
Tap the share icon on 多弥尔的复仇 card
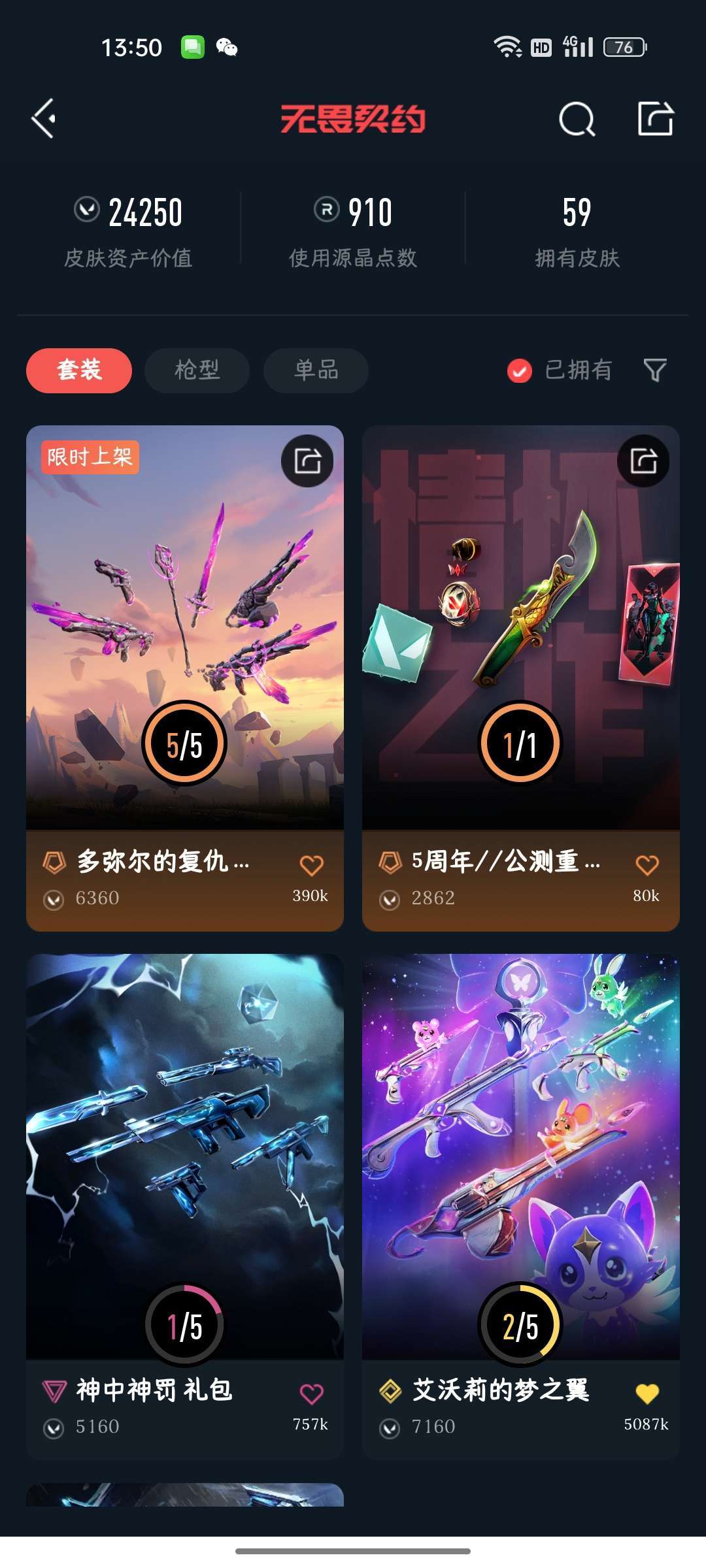click(x=307, y=461)
